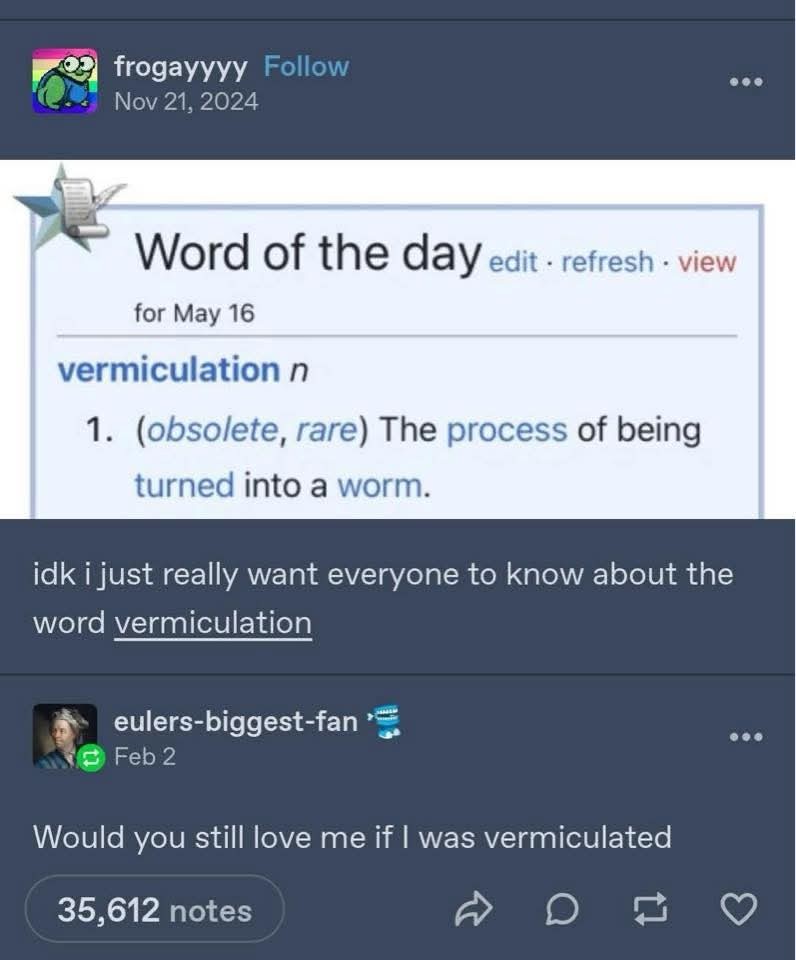The width and height of the screenshot is (796, 960).
Task: Follow the user frogayyyy
Action: point(306,67)
